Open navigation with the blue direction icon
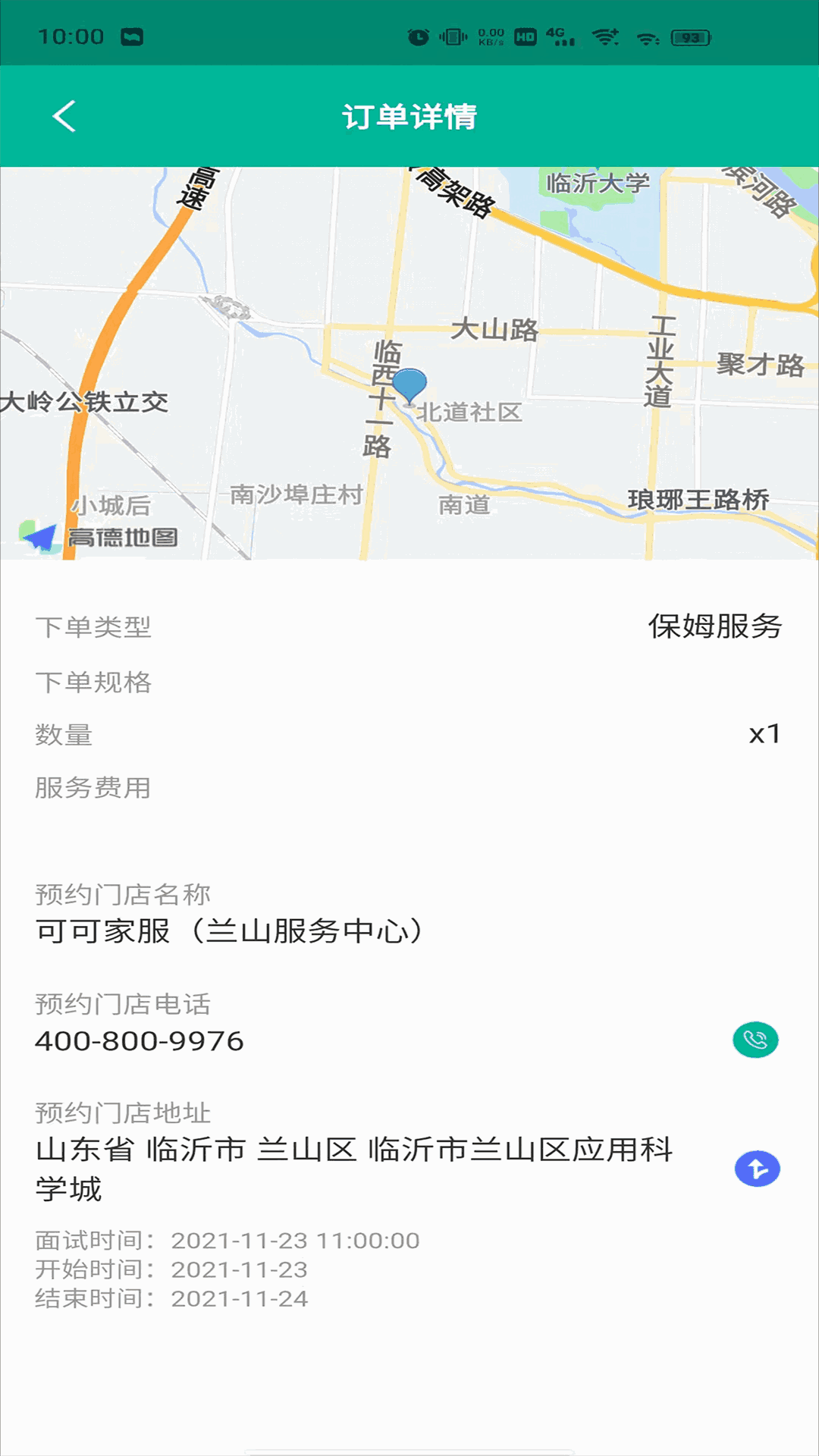 [x=755, y=1168]
